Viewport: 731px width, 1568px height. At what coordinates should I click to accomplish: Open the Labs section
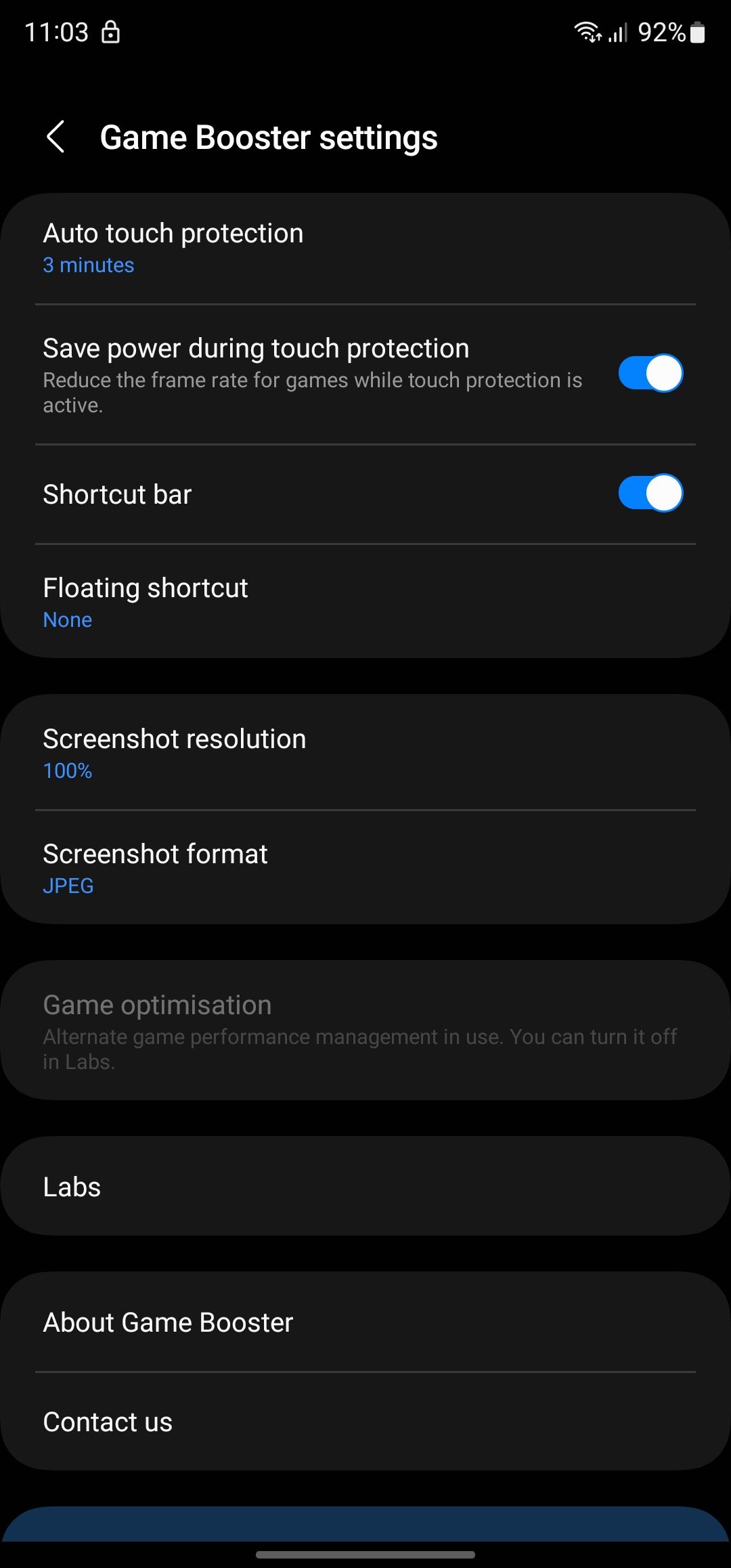[x=365, y=1186]
